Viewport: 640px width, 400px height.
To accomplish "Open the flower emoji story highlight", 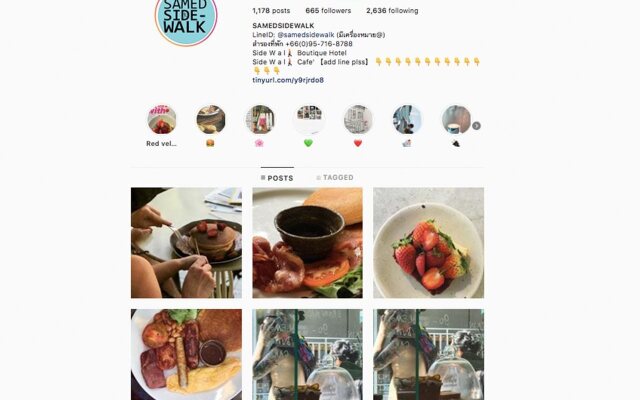I will 260,120.
